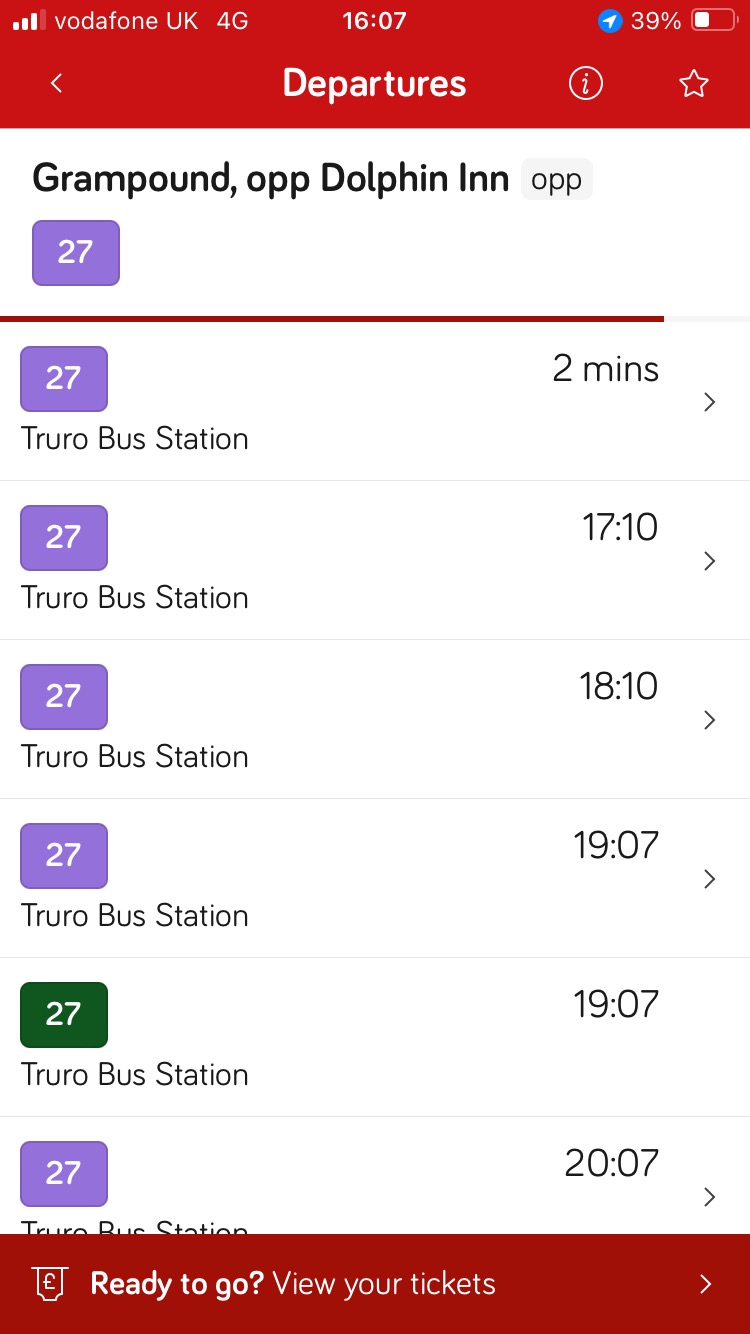The height and width of the screenshot is (1334, 750).
Task: Tap the back arrow in the header
Action: pos(55,83)
